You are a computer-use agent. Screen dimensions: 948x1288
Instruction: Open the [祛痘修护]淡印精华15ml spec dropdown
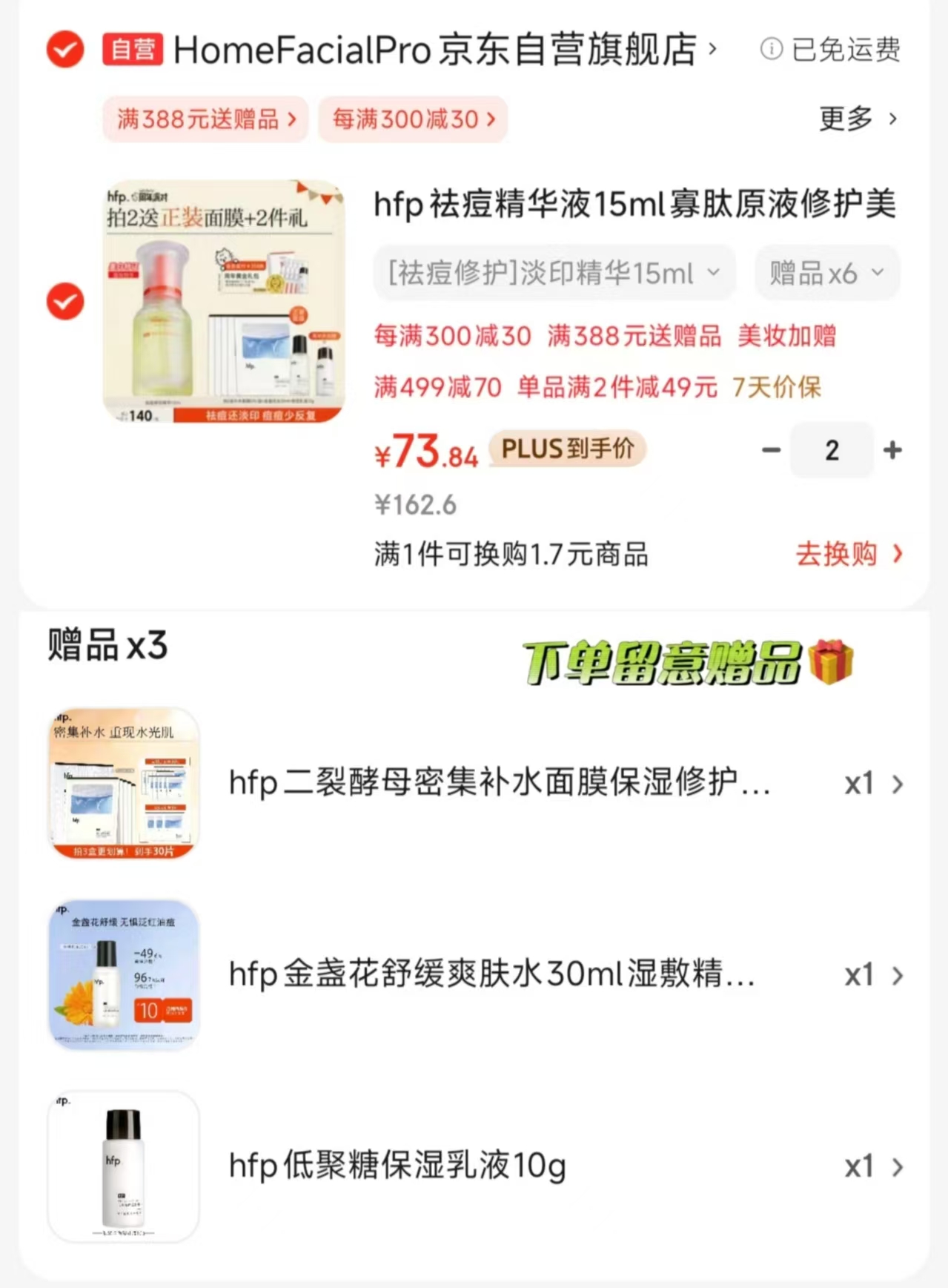tap(552, 272)
